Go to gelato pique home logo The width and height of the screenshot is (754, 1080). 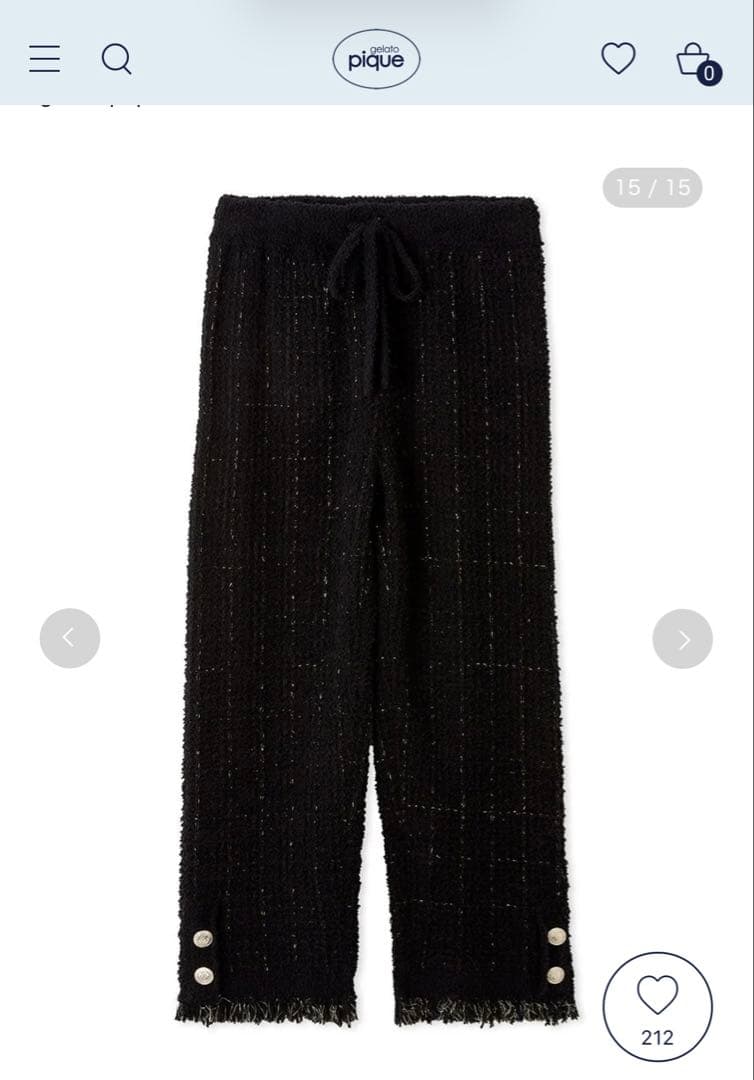(376, 59)
